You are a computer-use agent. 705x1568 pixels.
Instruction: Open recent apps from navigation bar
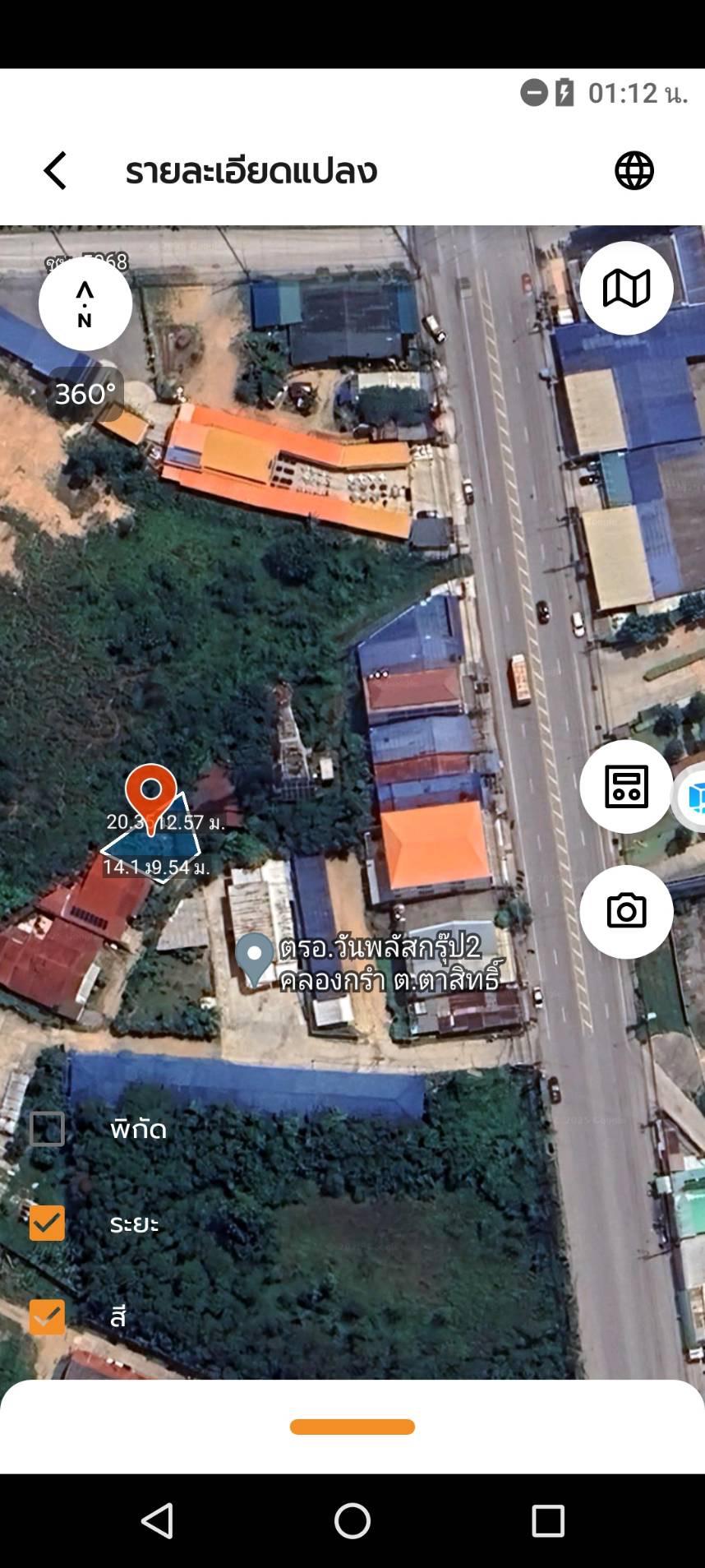tap(547, 1521)
